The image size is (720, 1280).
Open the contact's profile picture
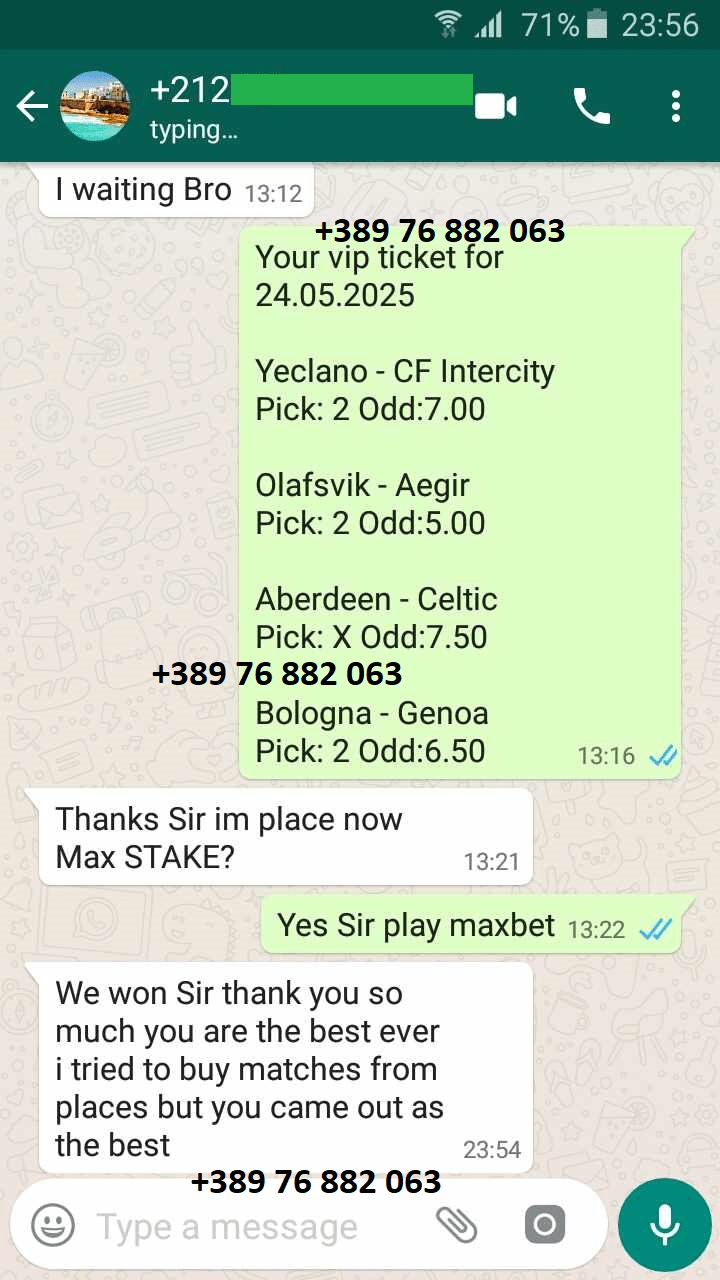(95, 106)
